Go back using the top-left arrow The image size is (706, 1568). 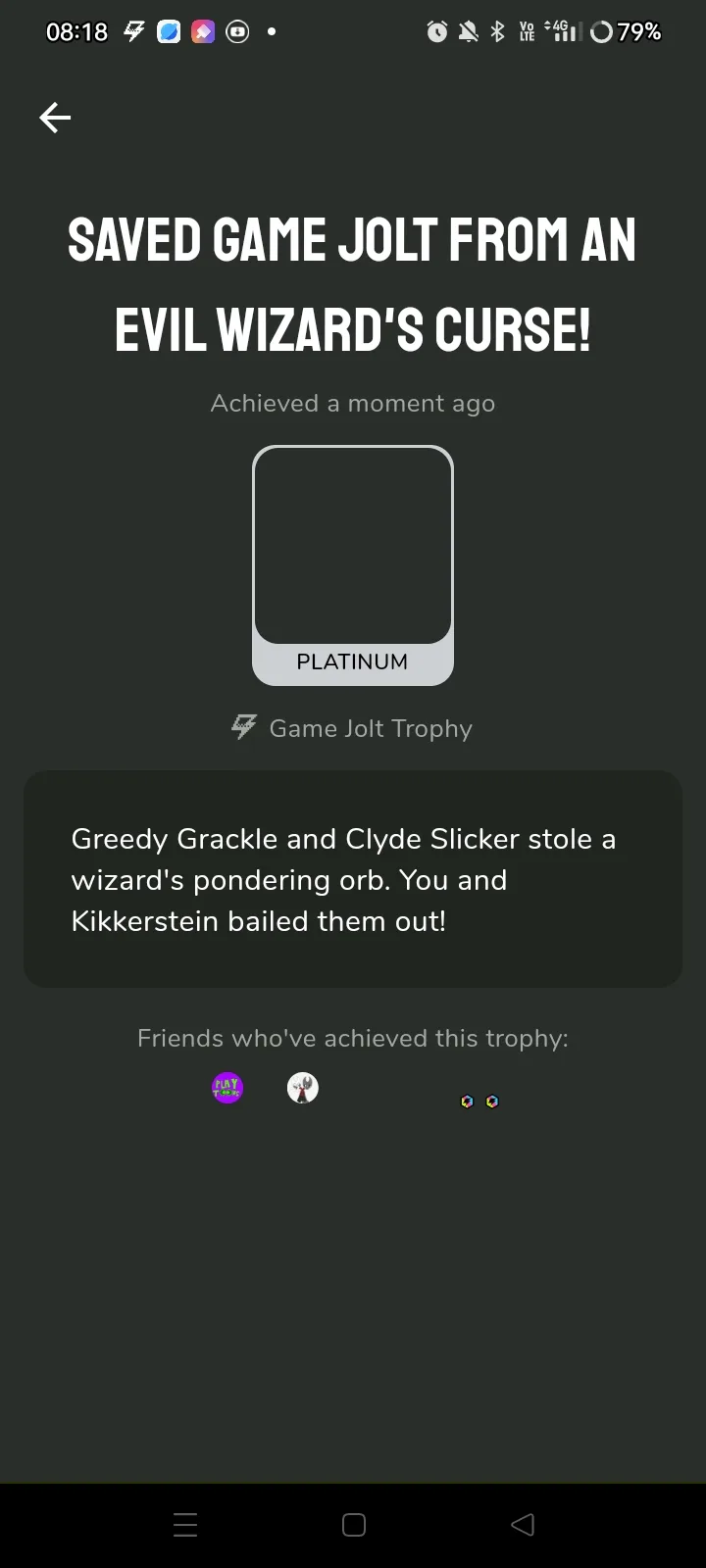pyautogui.click(x=55, y=118)
